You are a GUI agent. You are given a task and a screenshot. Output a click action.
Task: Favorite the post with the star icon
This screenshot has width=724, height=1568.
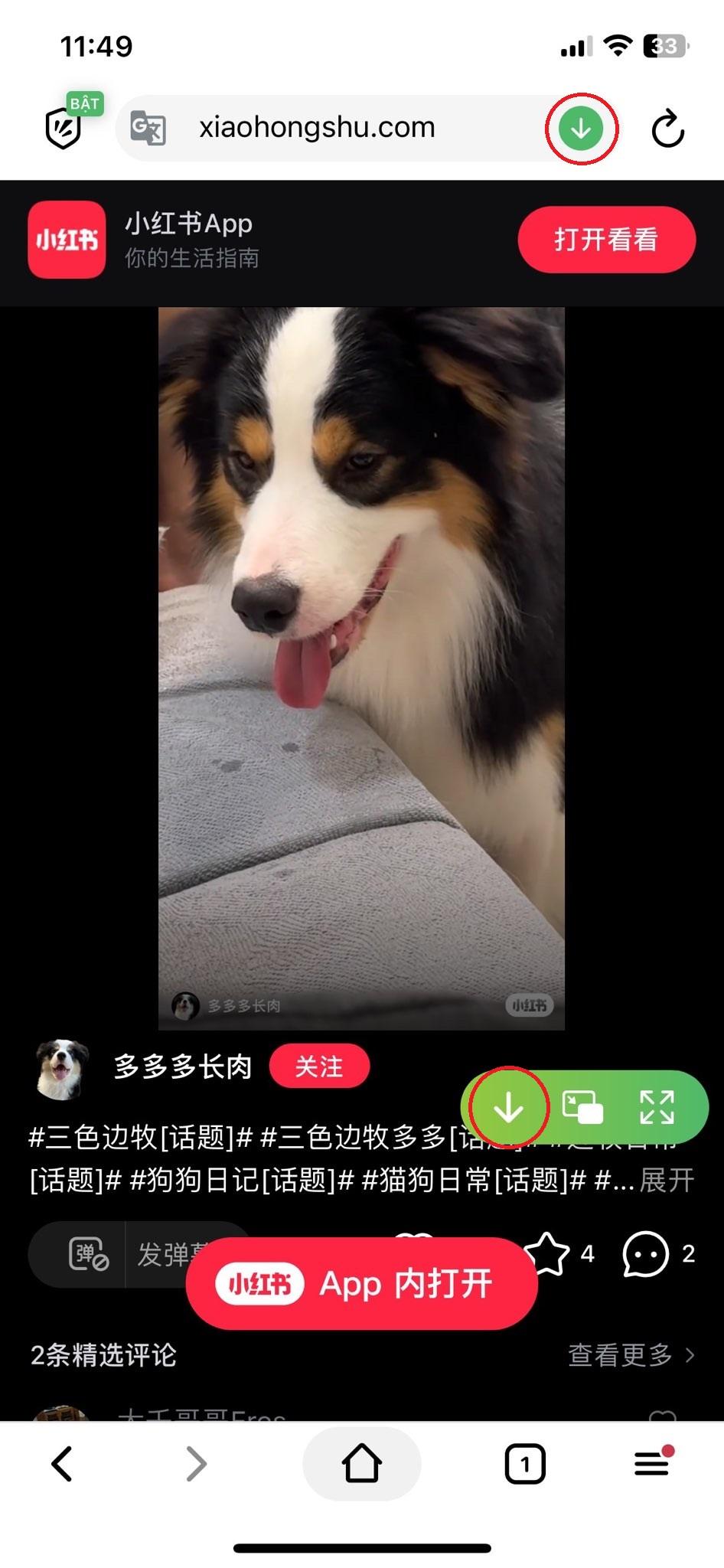[548, 1254]
